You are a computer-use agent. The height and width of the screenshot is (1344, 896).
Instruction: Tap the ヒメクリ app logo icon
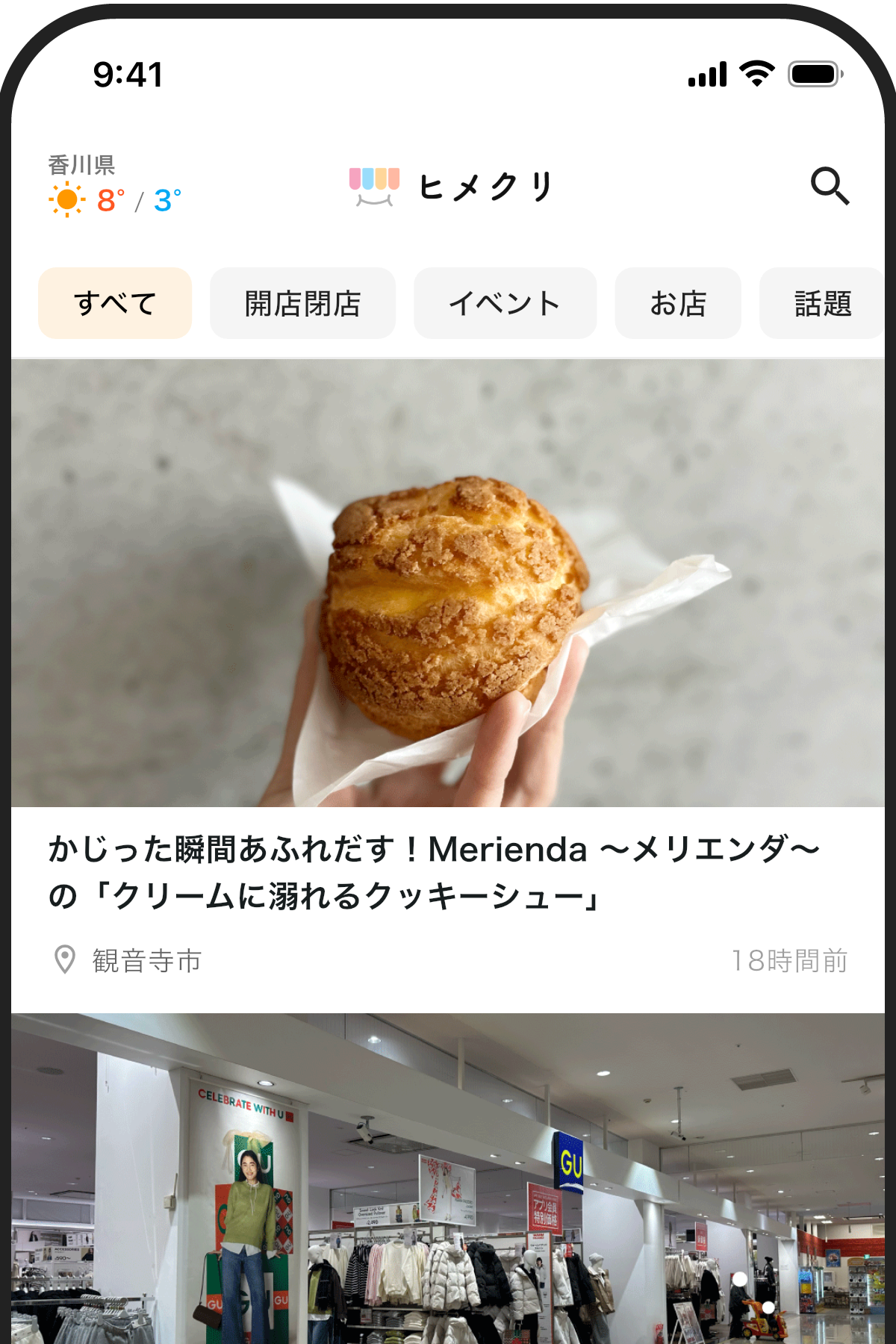click(373, 187)
